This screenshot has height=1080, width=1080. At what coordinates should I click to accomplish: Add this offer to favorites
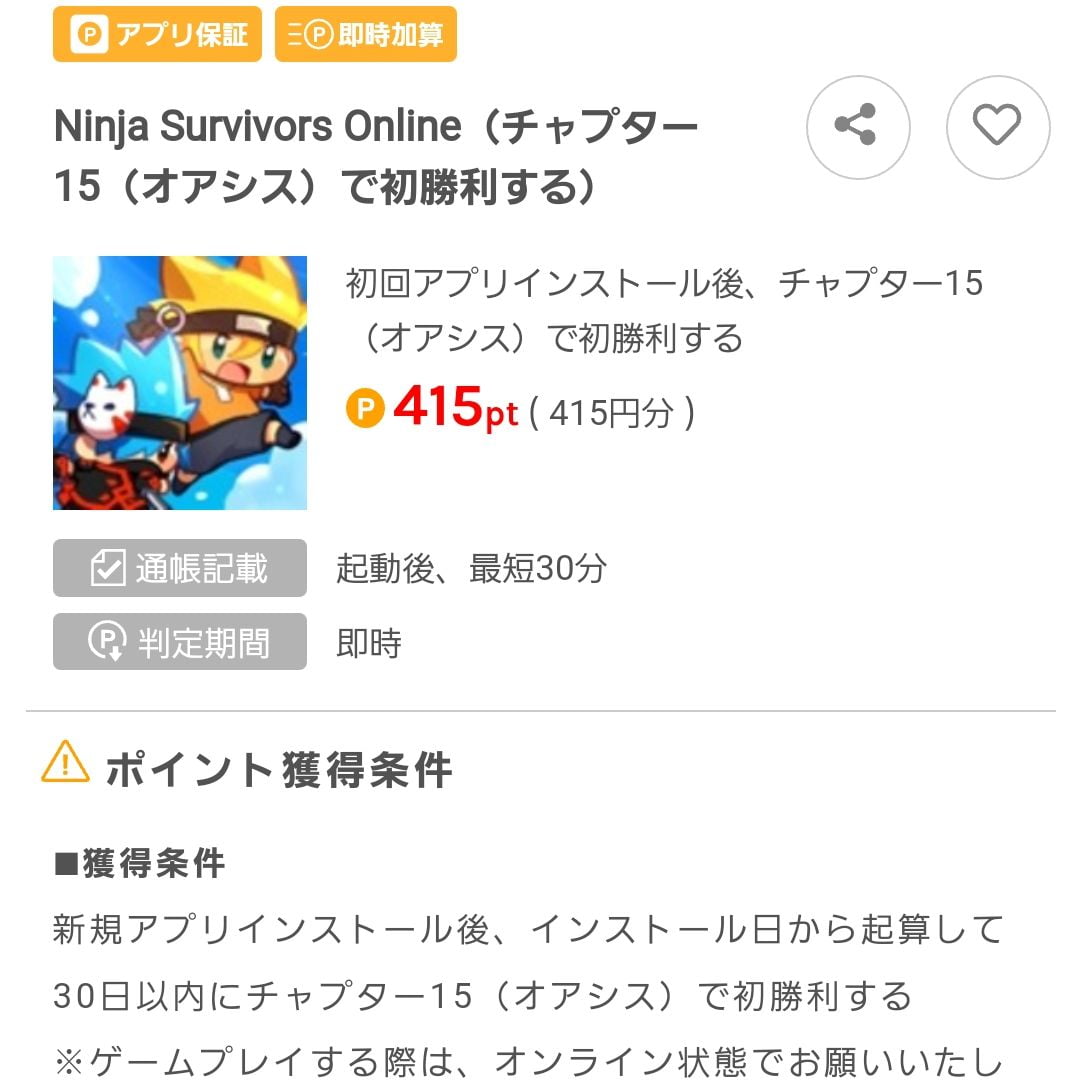(x=997, y=126)
